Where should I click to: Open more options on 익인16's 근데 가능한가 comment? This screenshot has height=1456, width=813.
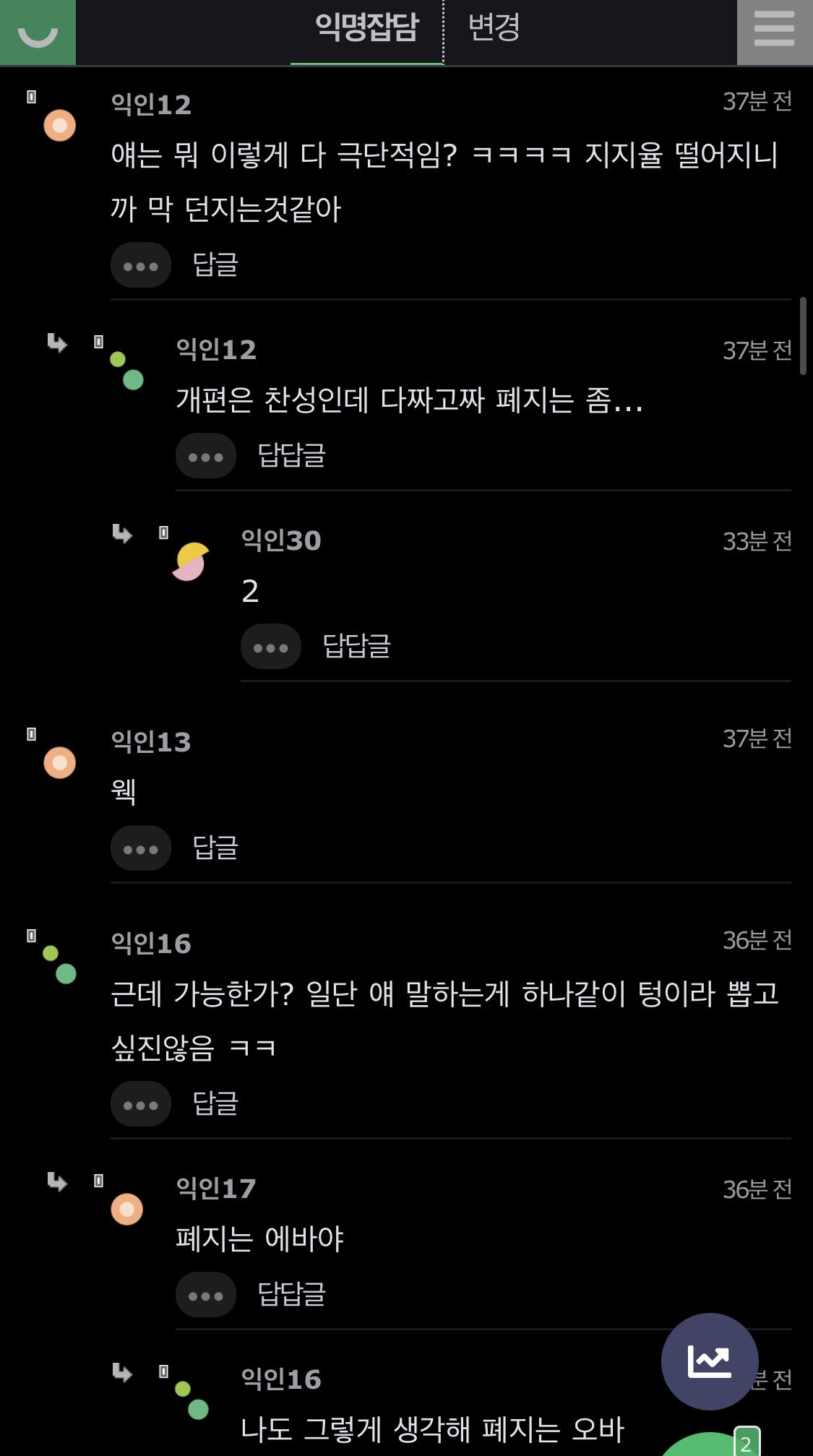point(141,1104)
